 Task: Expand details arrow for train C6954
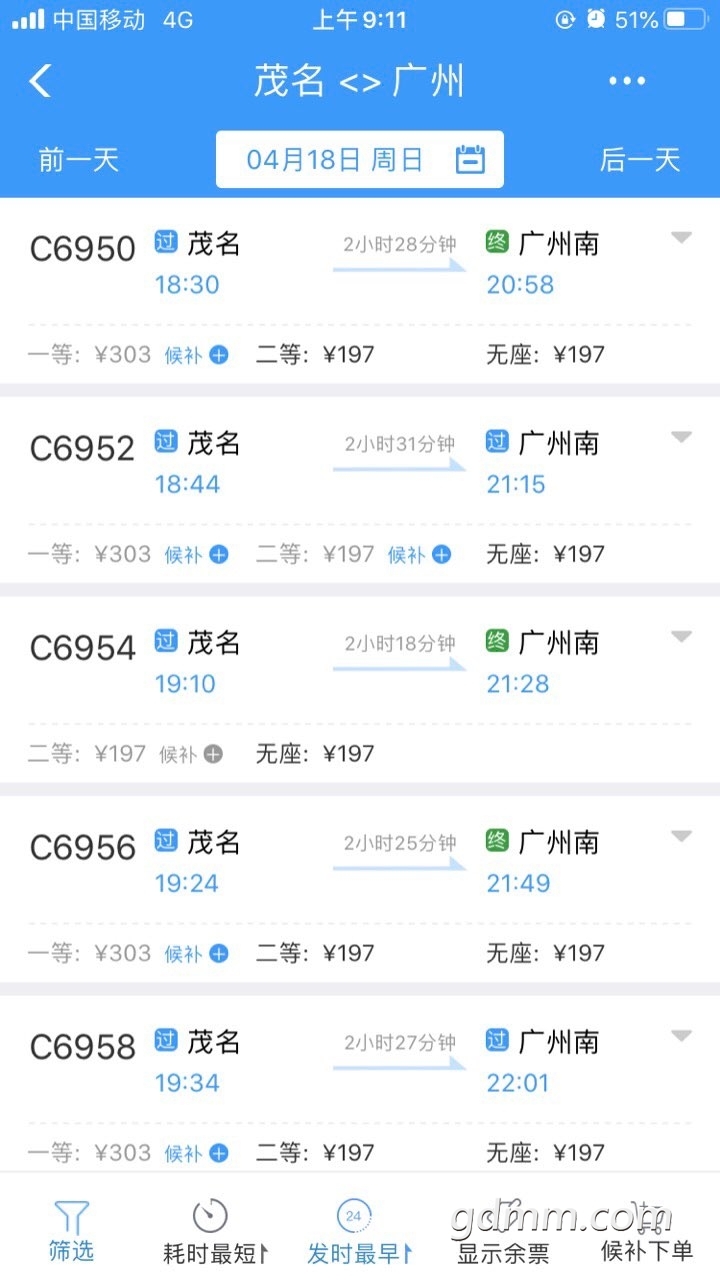click(x=681, y=637)
